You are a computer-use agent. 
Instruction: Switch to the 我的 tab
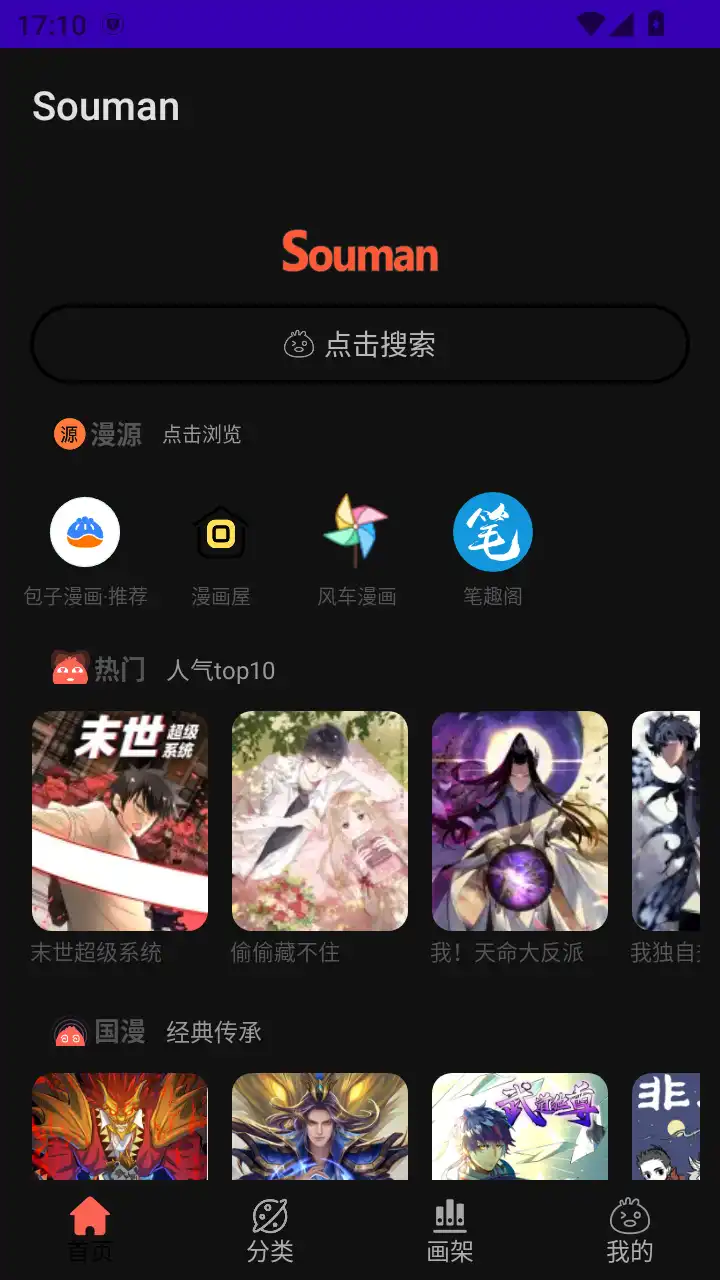point(629,1230)
